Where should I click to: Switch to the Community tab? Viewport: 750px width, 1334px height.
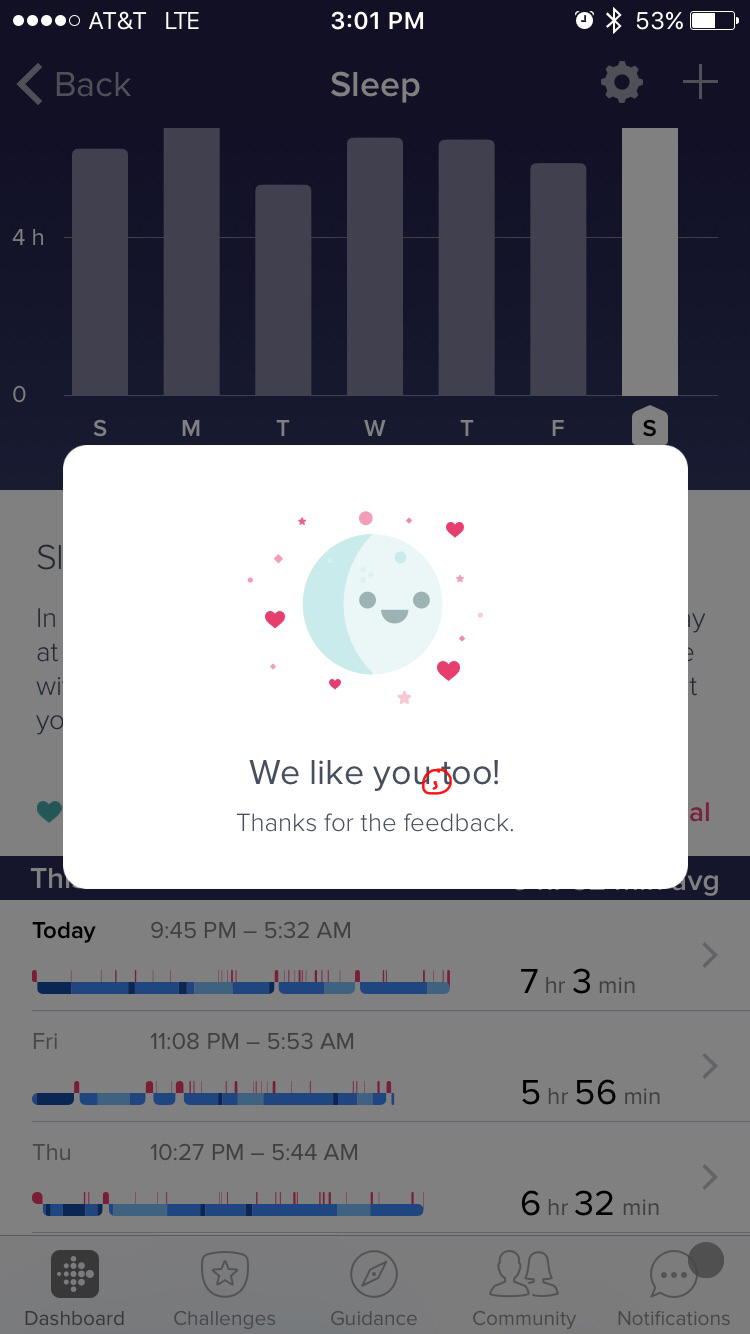coord(524,1288)
